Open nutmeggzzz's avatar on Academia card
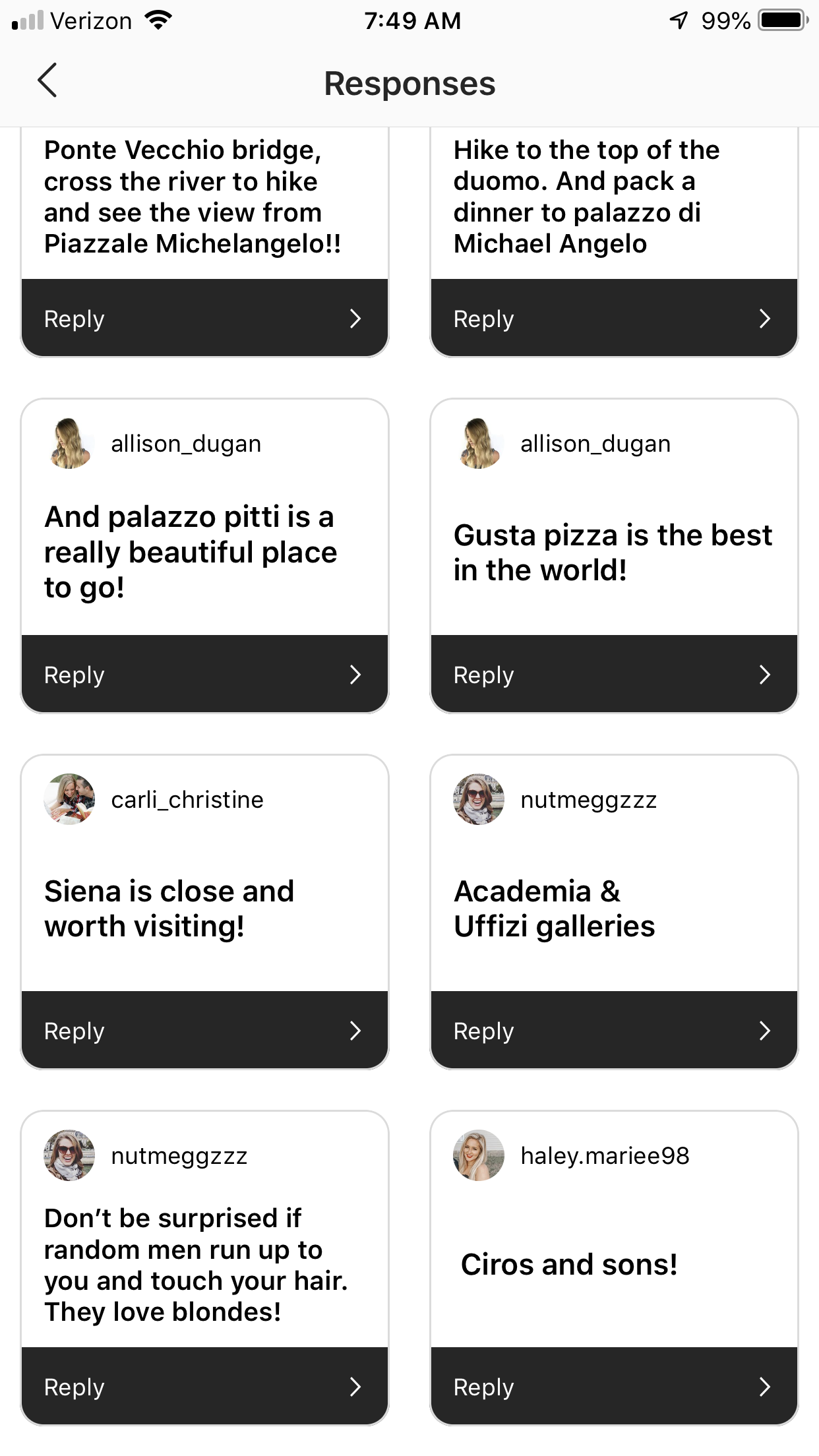This screenshot has height=1456, width=819. click(x=479, y=799)
